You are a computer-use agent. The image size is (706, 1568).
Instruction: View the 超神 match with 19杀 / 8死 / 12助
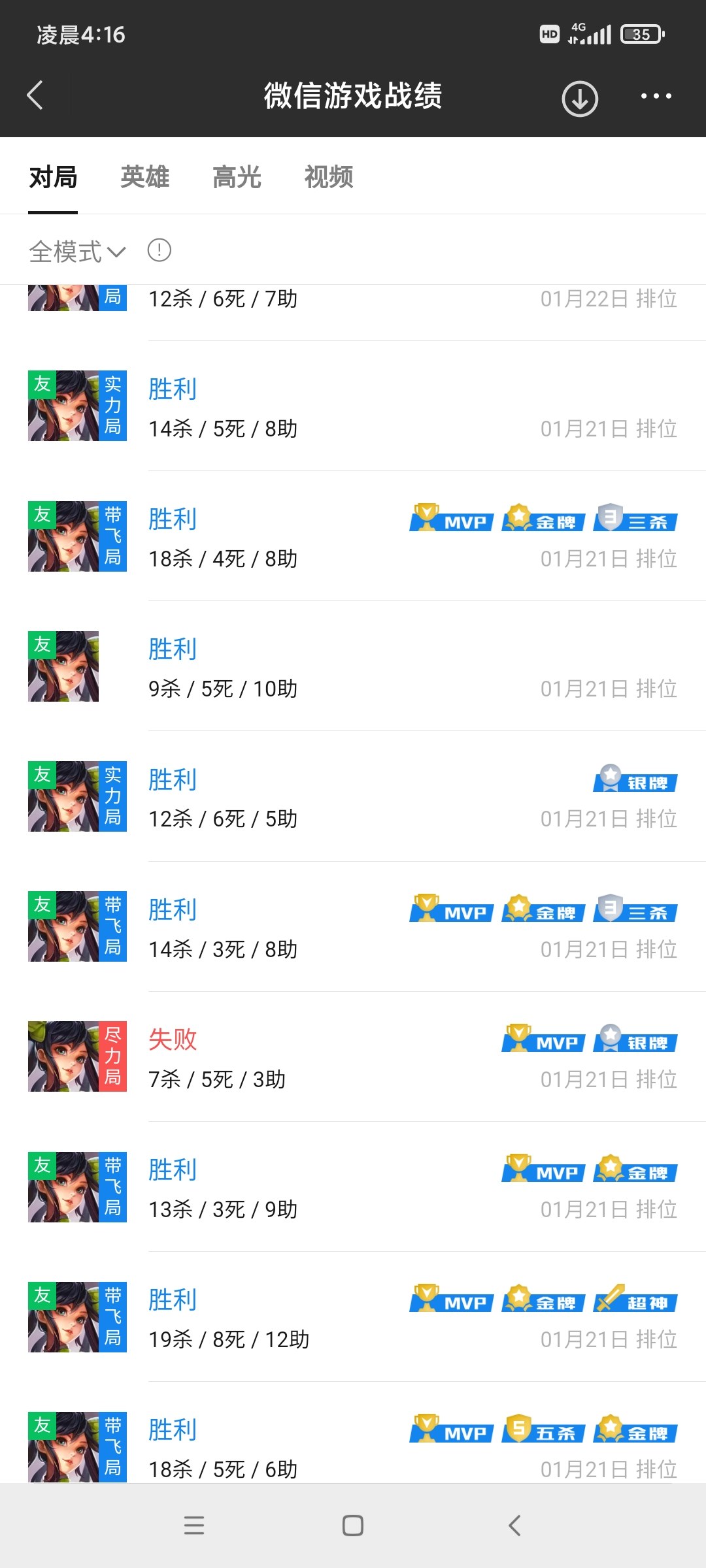pos(353,1317)
